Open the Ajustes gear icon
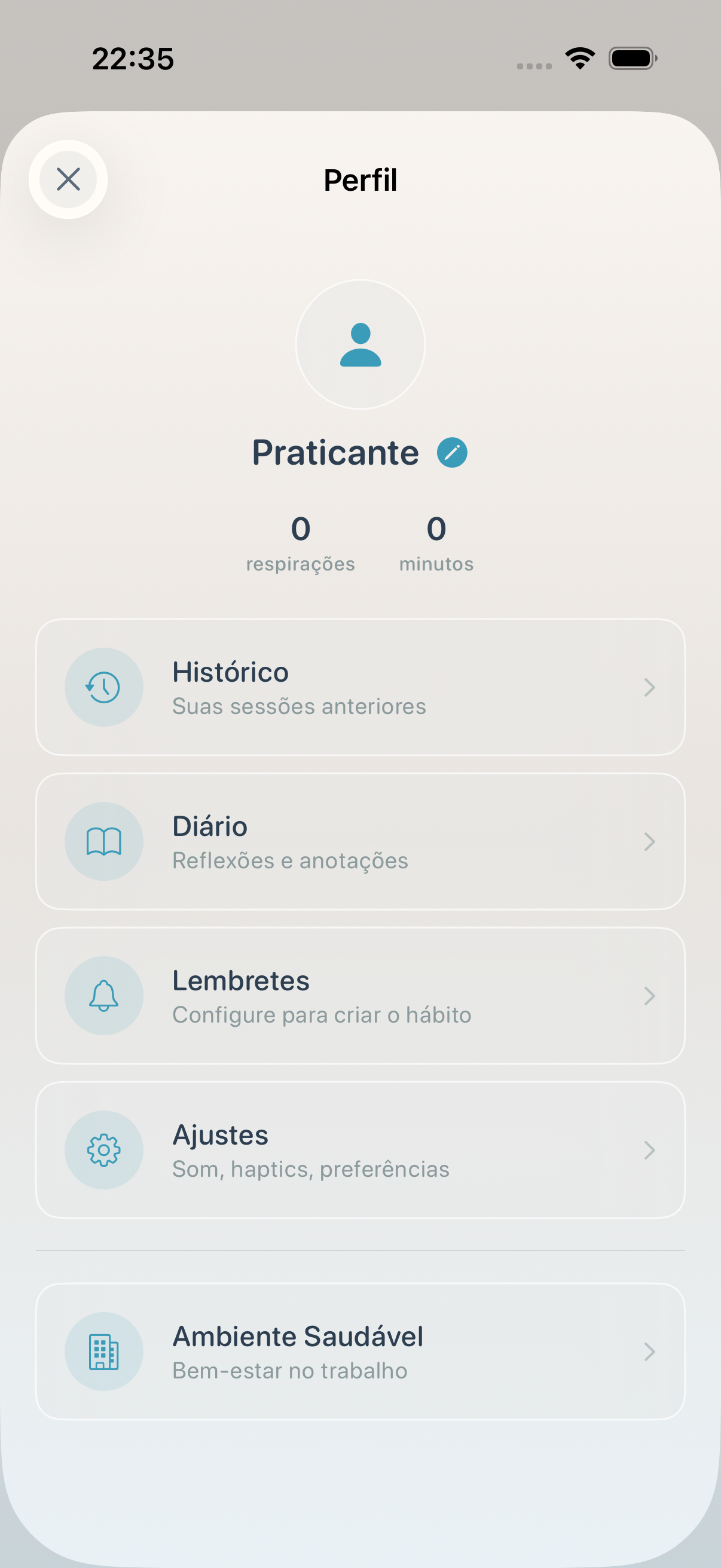Viewport: 721px width, 1568px height. [x=103, y=1151]
